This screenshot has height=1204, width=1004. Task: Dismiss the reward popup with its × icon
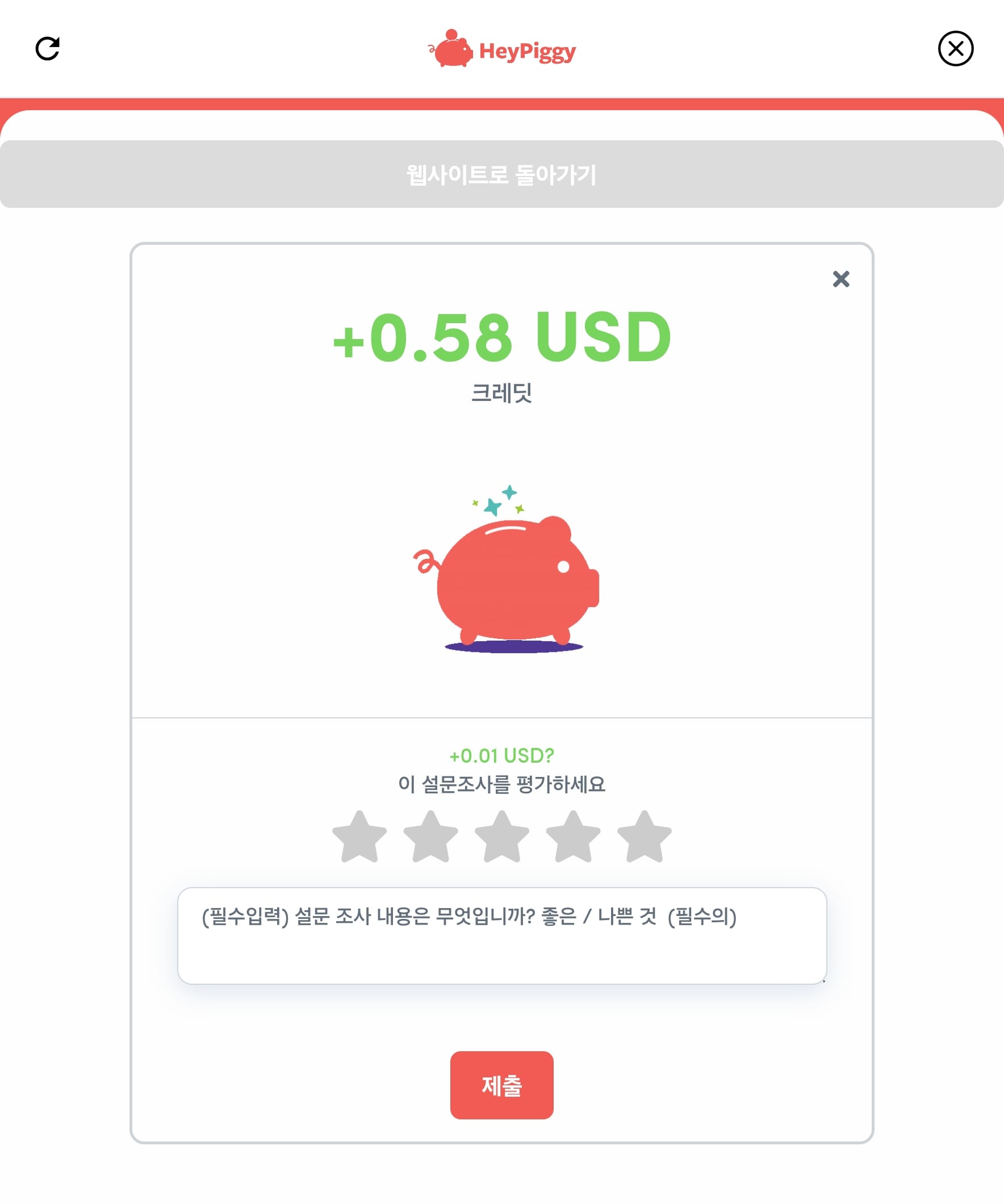coord(842,279)
